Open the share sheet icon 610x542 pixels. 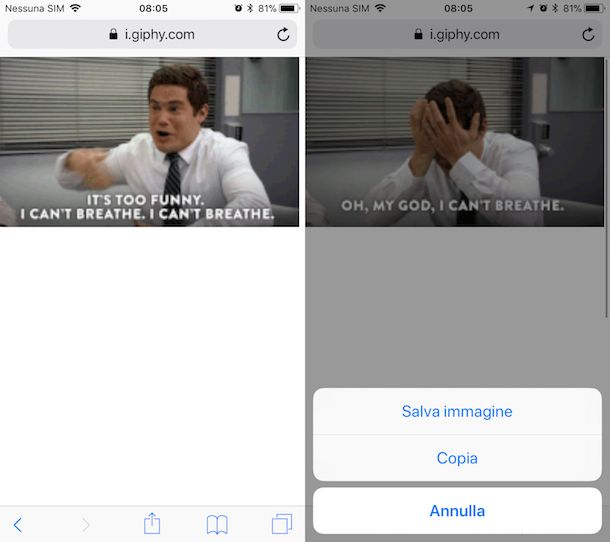[x=152, y=524]
